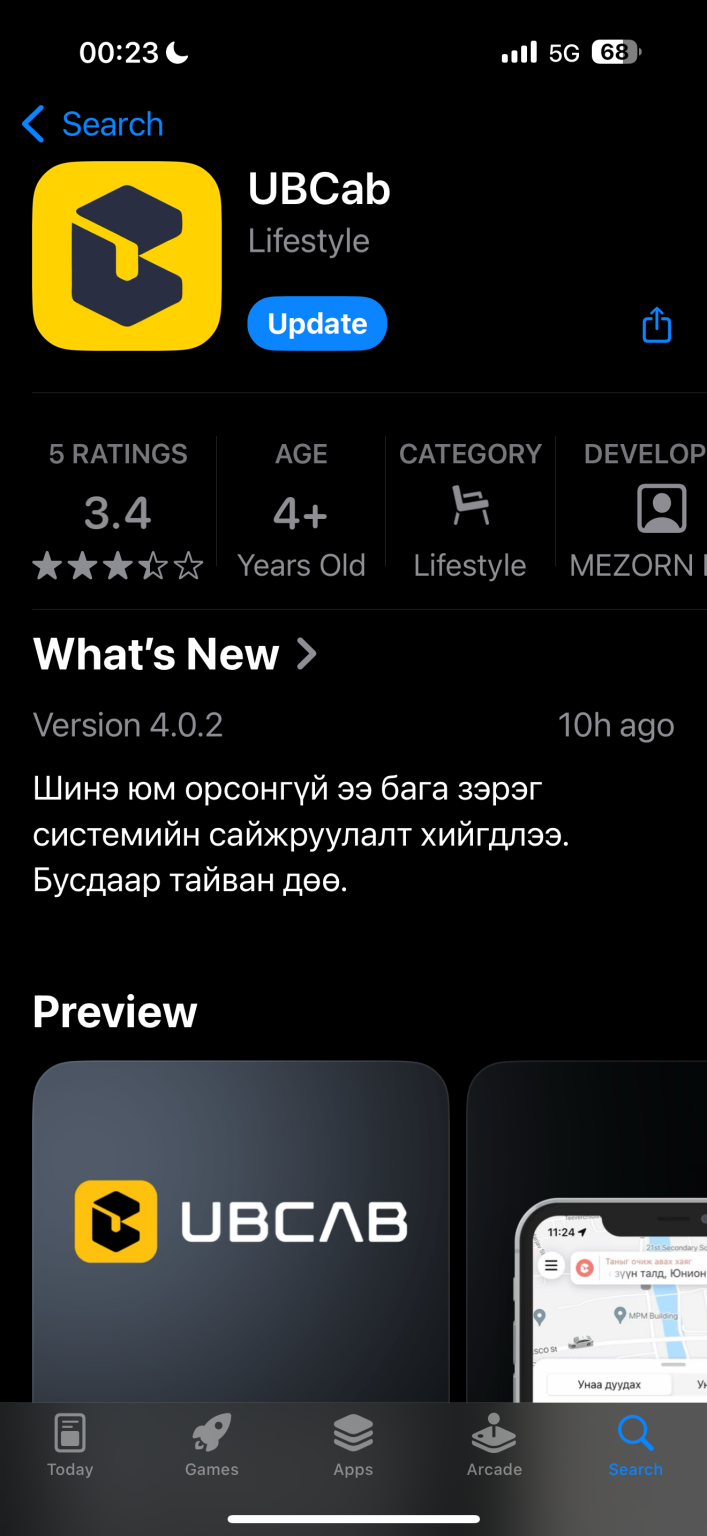This screenshot has width=707, height=1536.
Task: Open the Lifestyle category chart
Action: point(469,512)
